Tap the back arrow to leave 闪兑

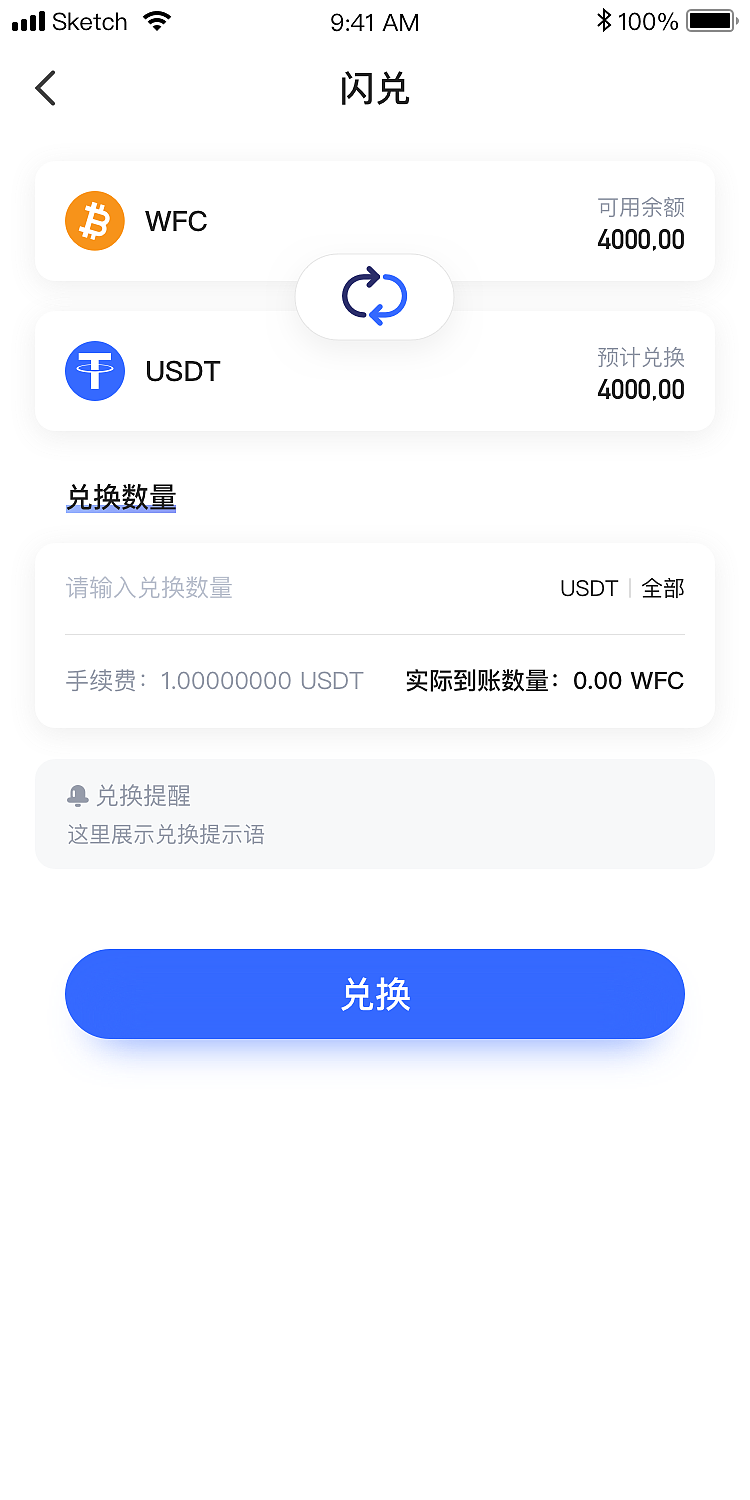45,88
